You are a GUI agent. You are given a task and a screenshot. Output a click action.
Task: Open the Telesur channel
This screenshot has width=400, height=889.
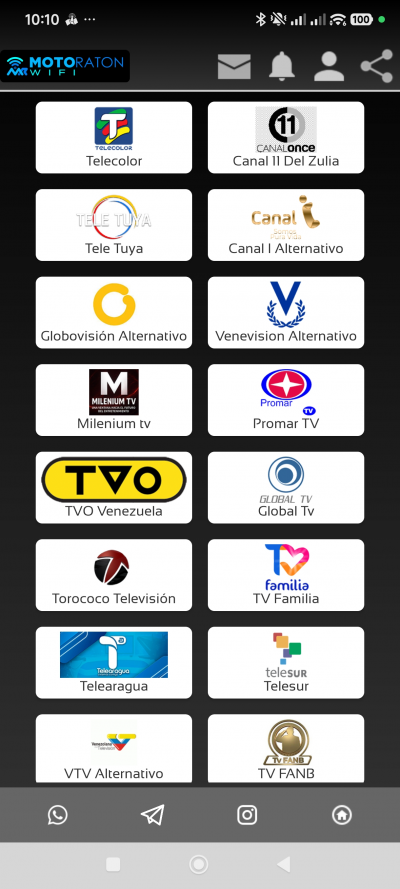286,662
